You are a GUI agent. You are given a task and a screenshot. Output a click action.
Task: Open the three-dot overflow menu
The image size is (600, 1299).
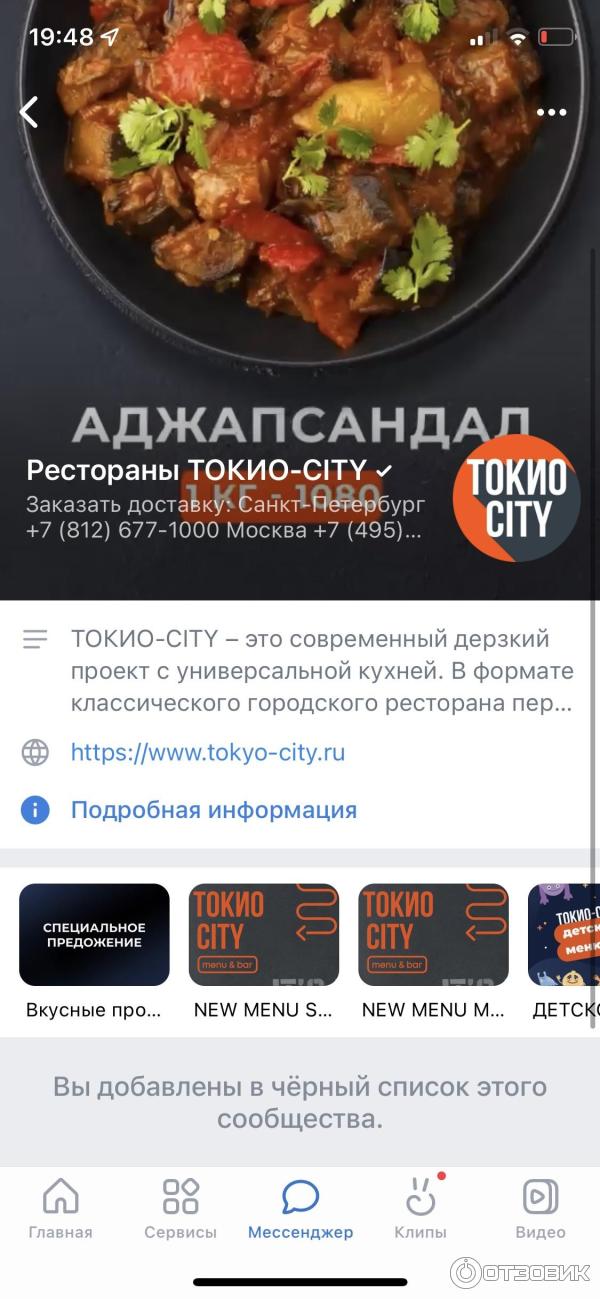tap(551, 113)
